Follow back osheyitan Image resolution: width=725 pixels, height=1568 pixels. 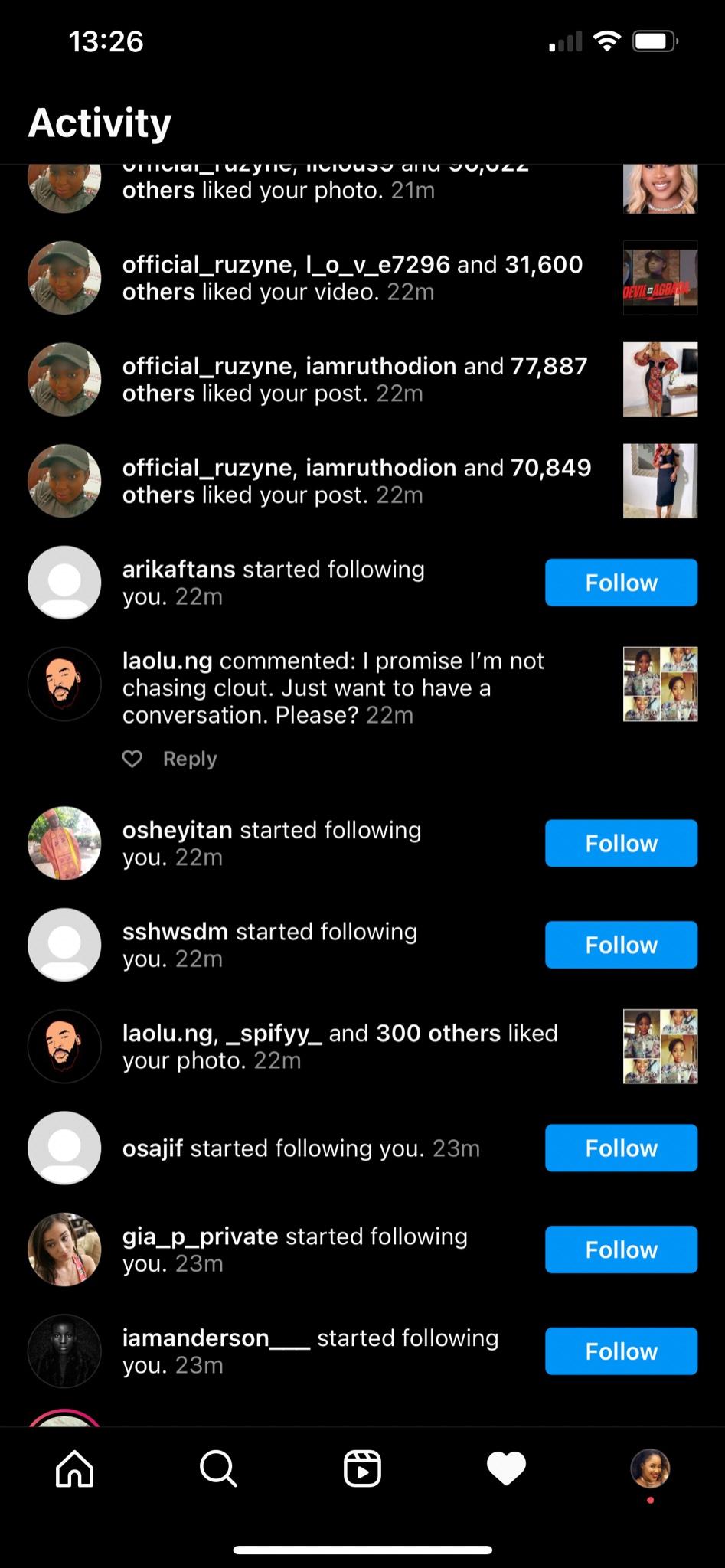coord(621,843)
